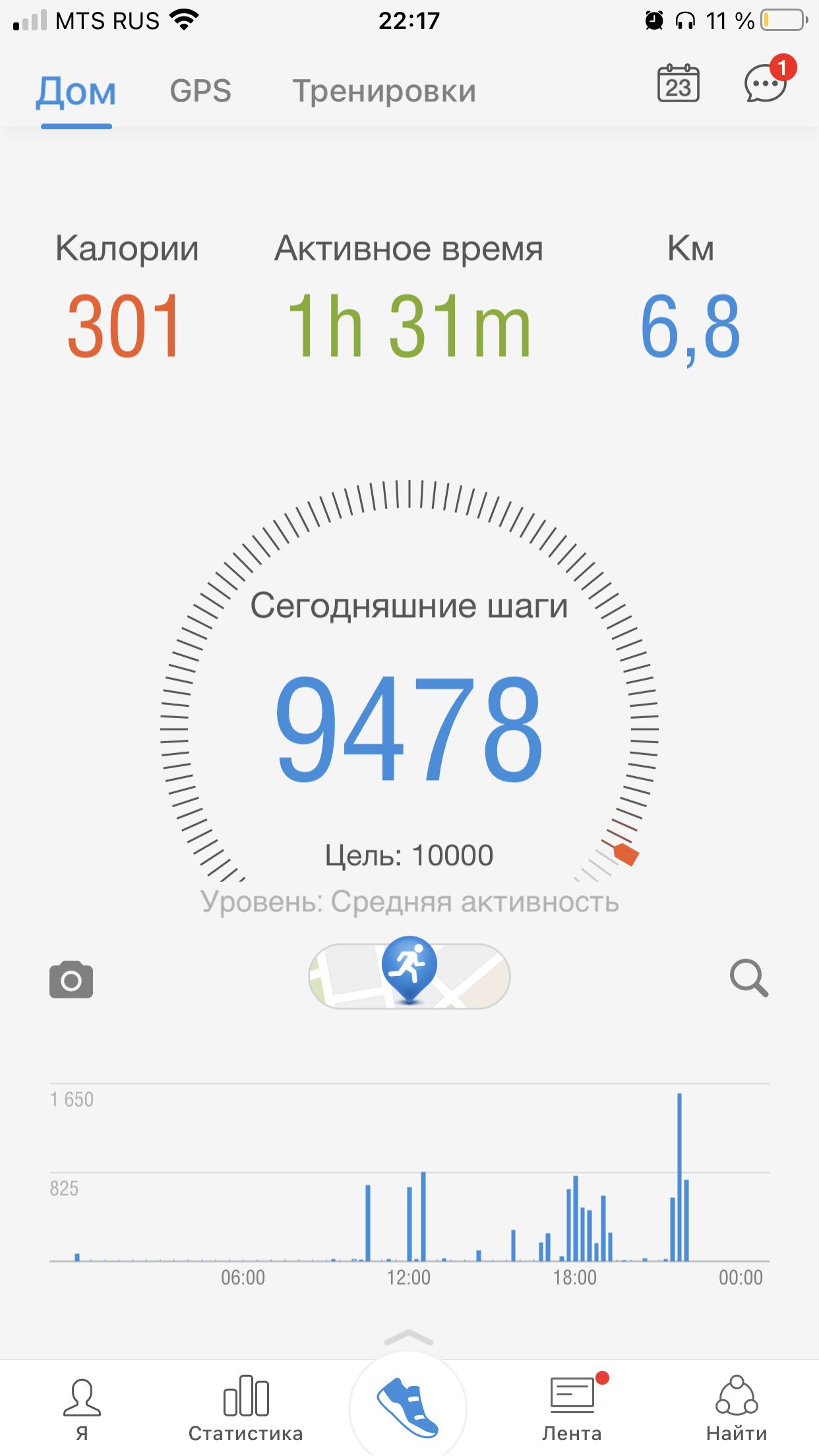Open the calendar icon in the top bar

(679, 84)
